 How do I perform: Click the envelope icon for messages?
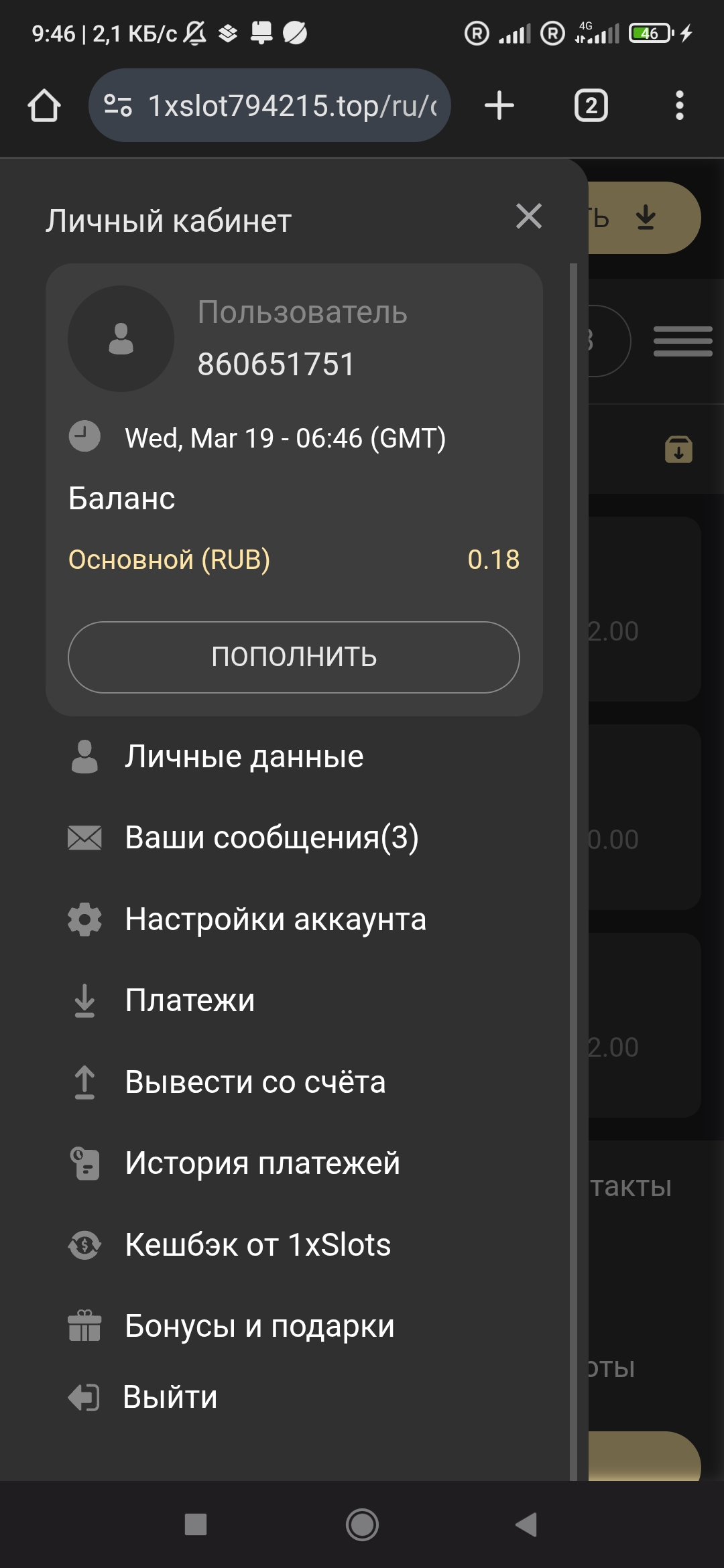83,837
